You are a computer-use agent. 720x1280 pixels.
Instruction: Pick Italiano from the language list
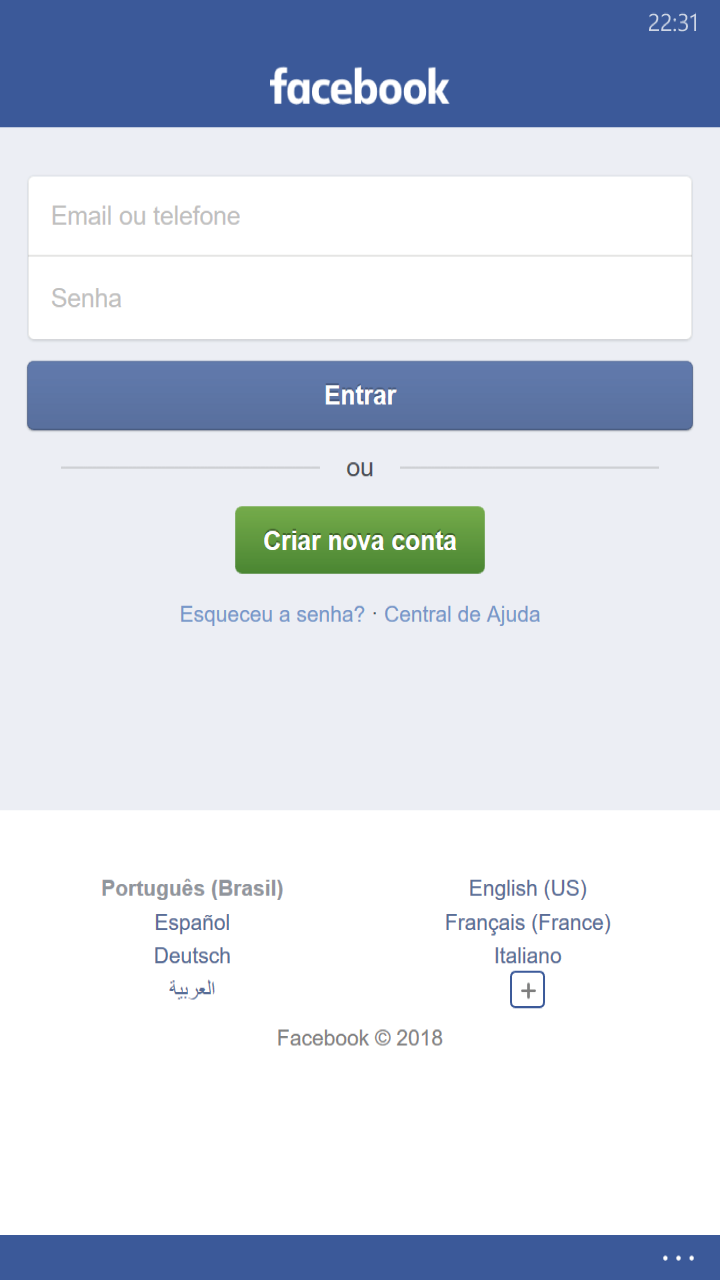click(x=528, y=956)
